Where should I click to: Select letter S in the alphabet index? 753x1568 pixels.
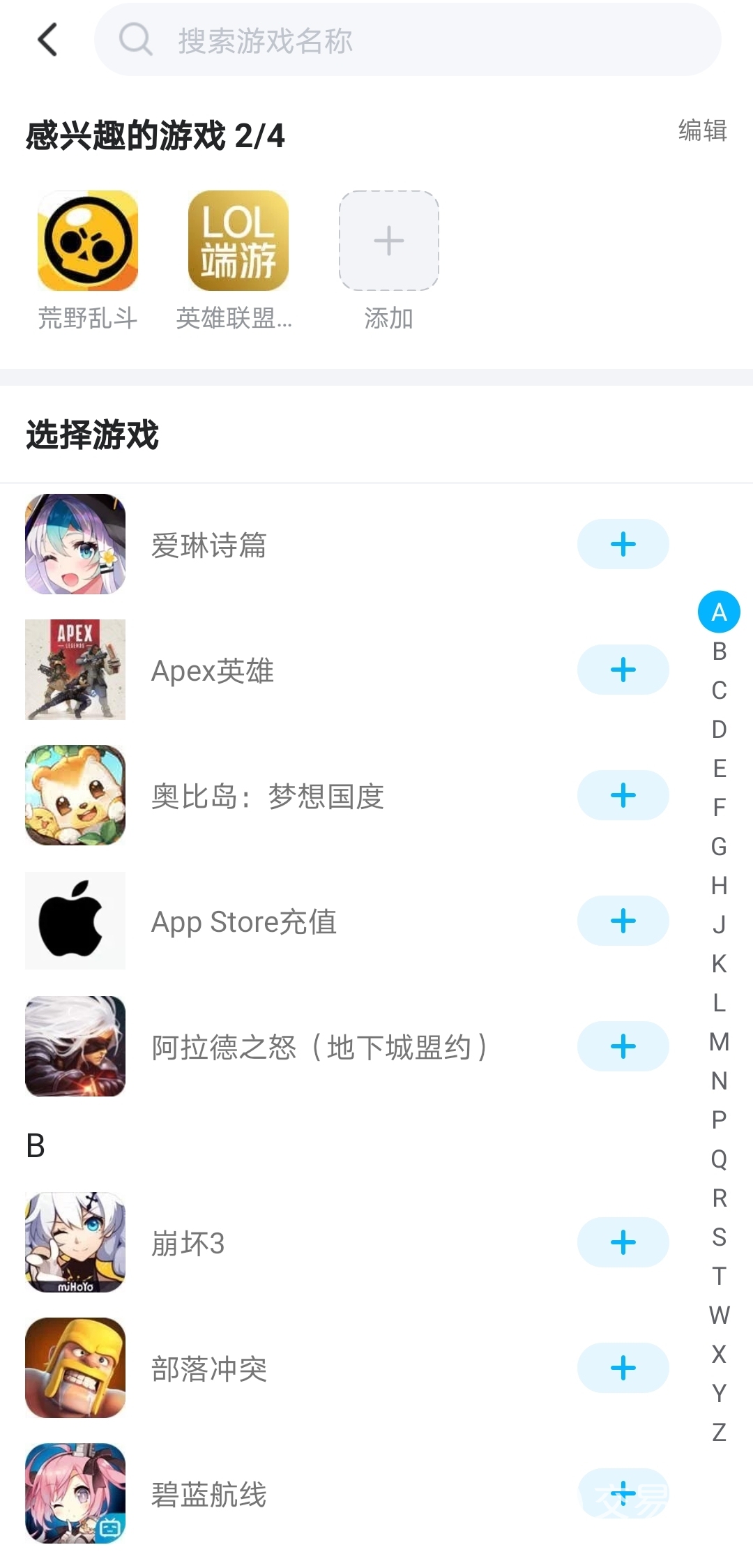719,1237
